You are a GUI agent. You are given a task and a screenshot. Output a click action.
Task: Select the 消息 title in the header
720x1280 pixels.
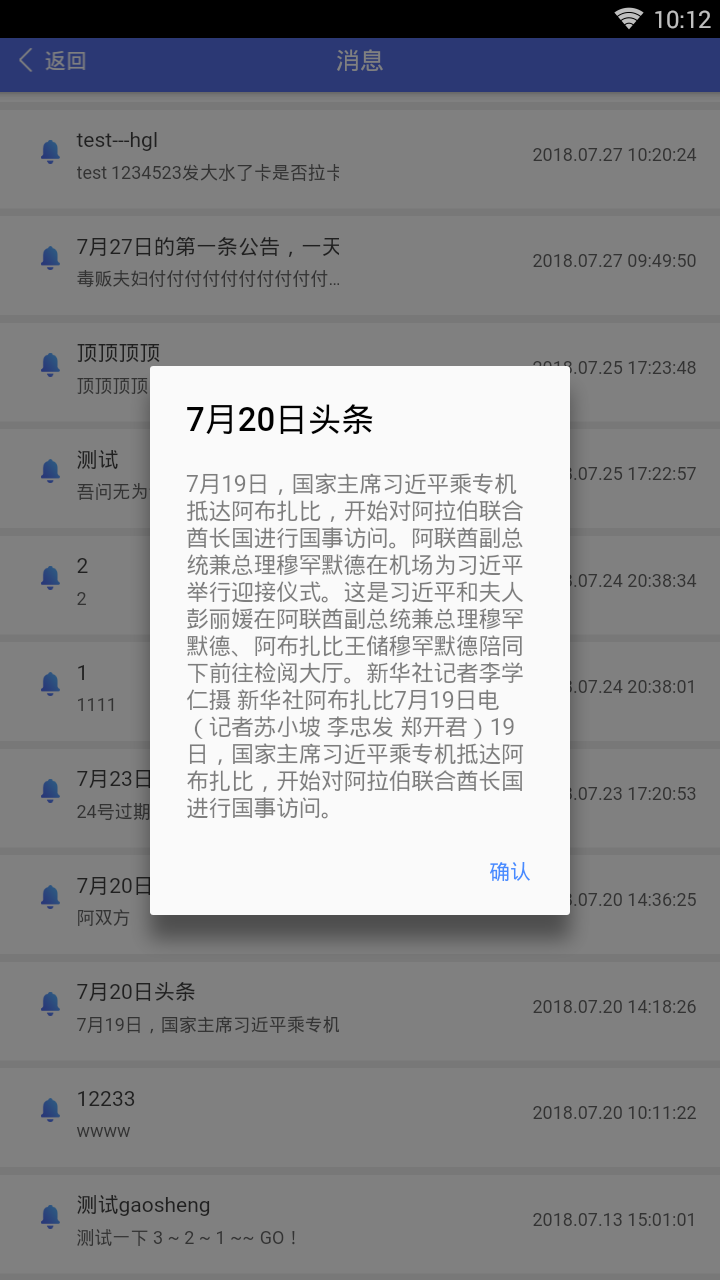tap(360, 62)
